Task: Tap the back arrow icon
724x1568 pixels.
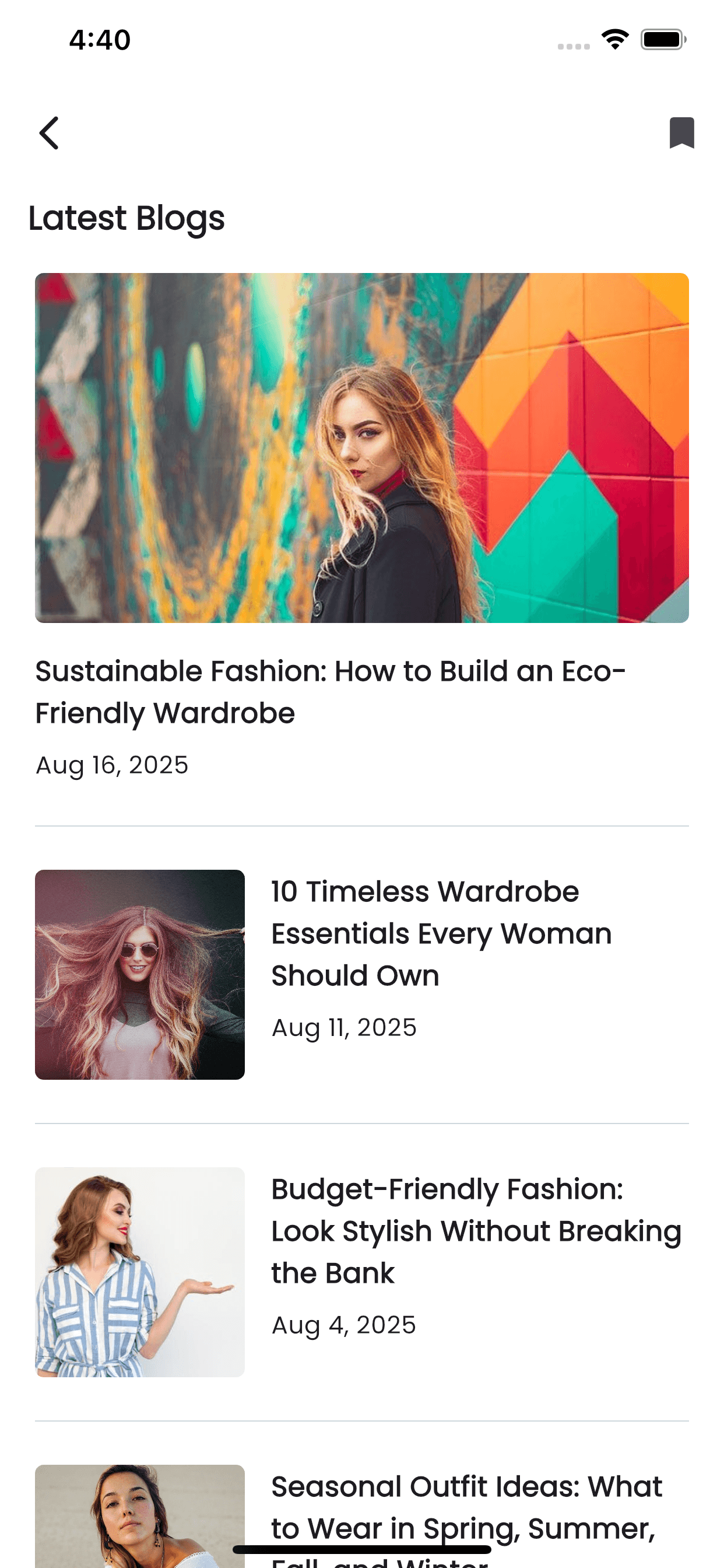Action: [x=50, y=134]
